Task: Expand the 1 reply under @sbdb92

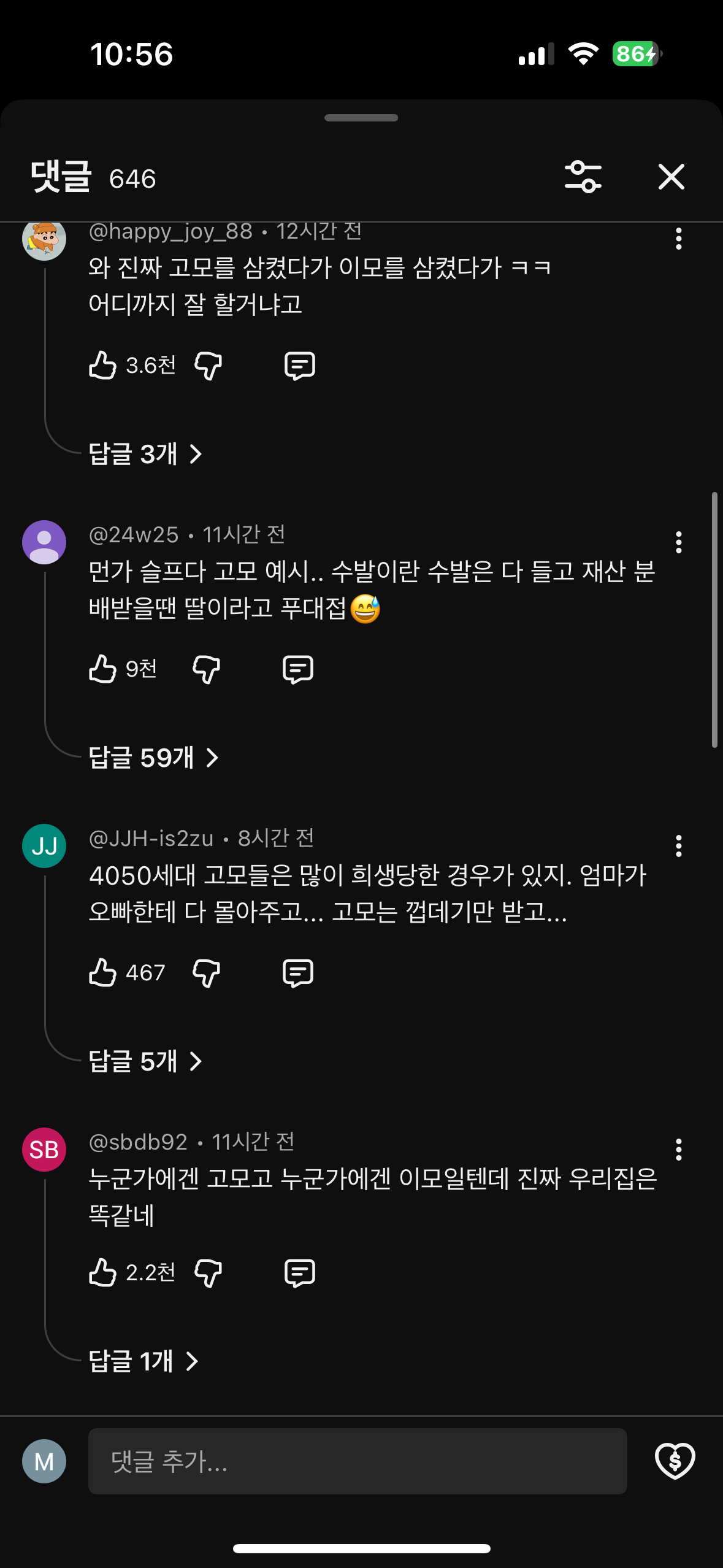Action: 143,1361
